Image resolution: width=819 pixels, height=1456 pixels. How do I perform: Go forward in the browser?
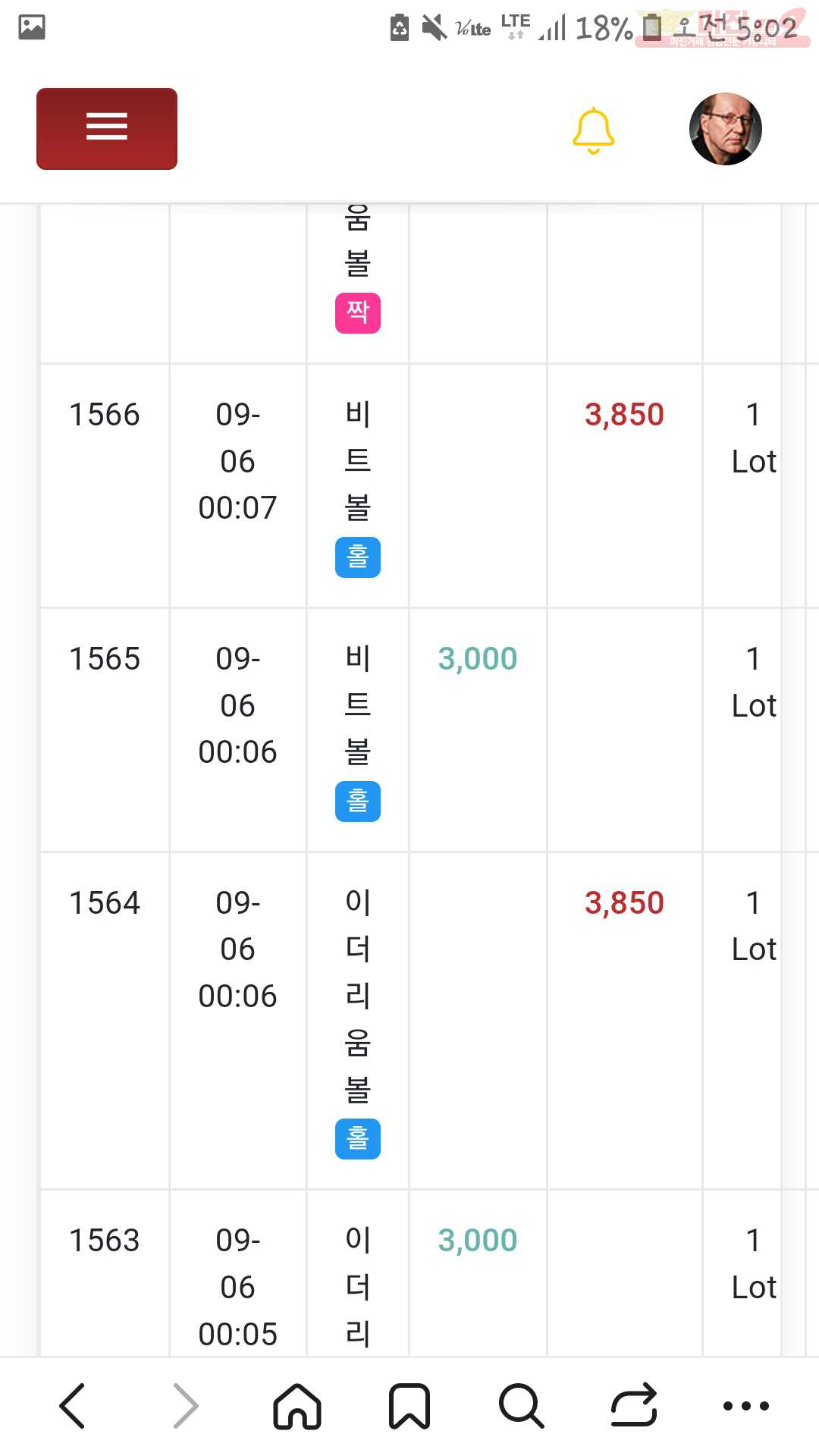pyautogui.click(x=185, y=1405)
